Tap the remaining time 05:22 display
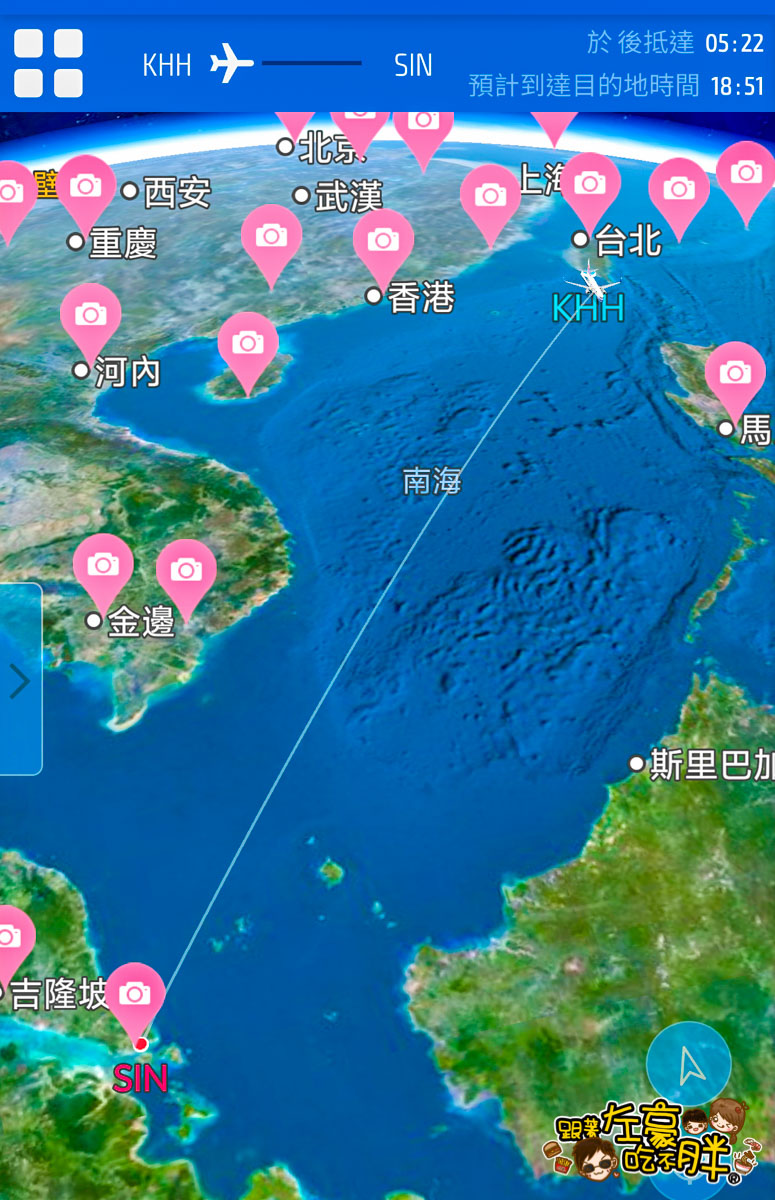 737,44
